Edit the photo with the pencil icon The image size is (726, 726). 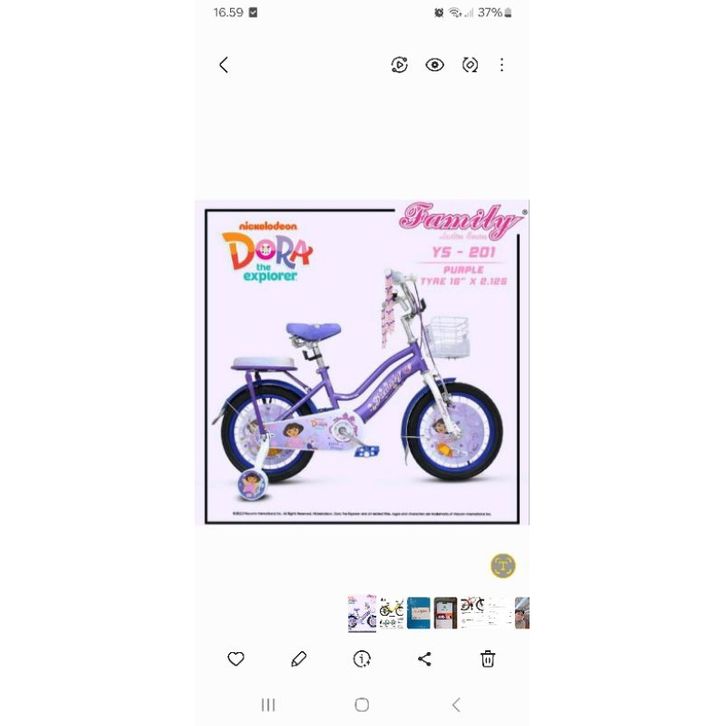pyautogui.click(x=298, y=658)
